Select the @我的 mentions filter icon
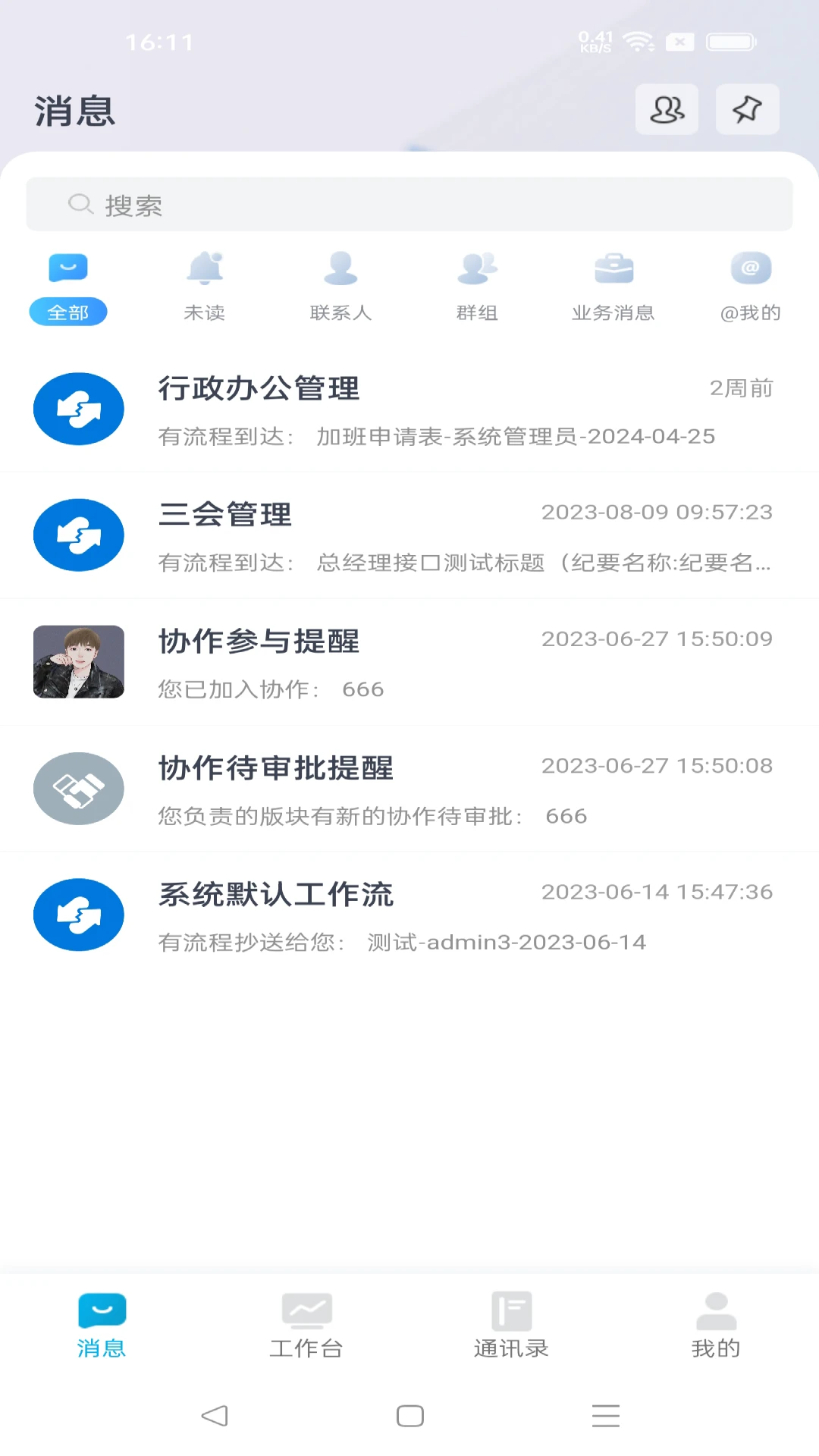Image resolution: width=819 pixels, height=1456 pixels. pos(750,268)
